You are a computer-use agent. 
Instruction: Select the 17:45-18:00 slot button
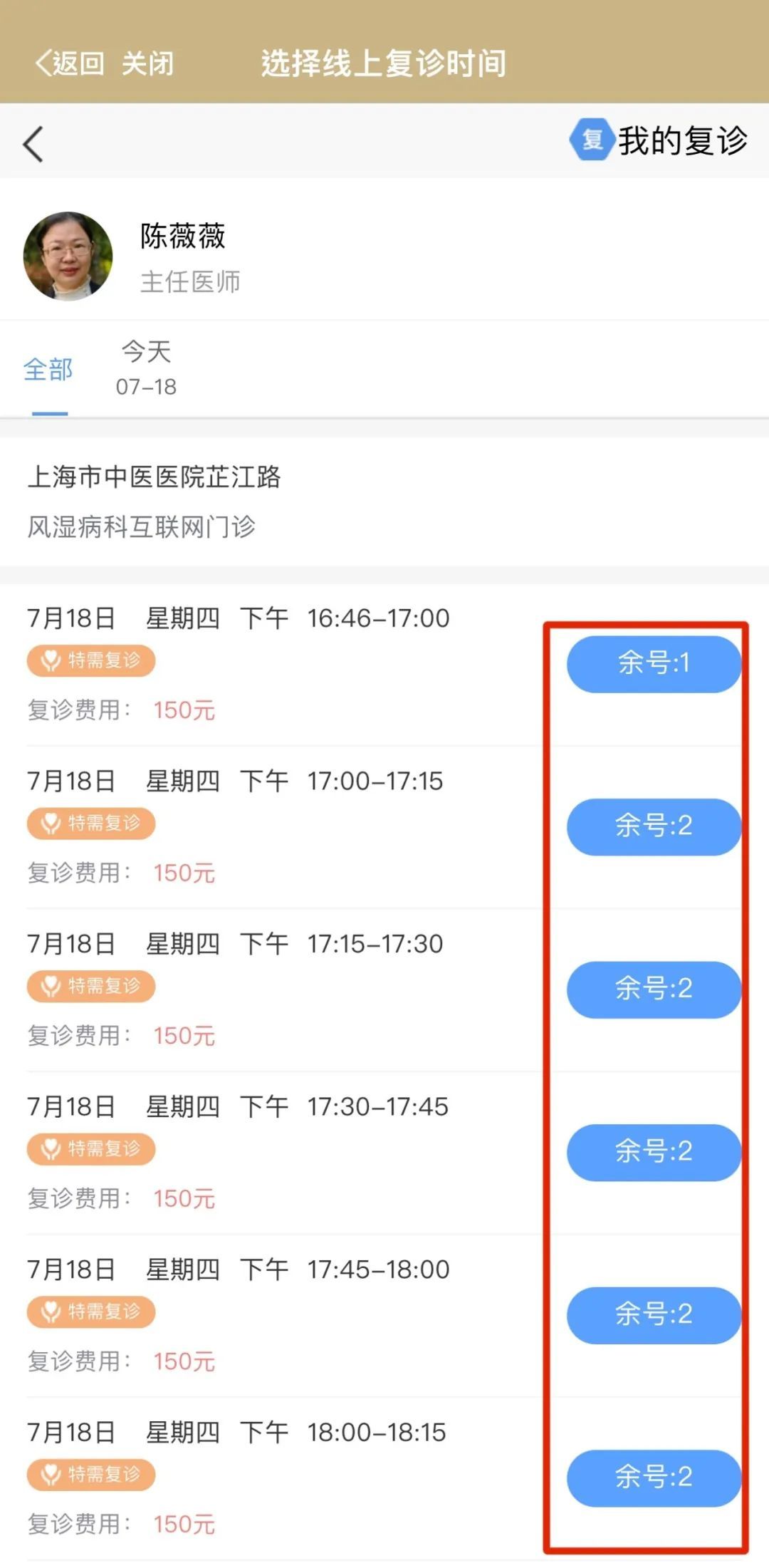click(x=654, y=1314)
